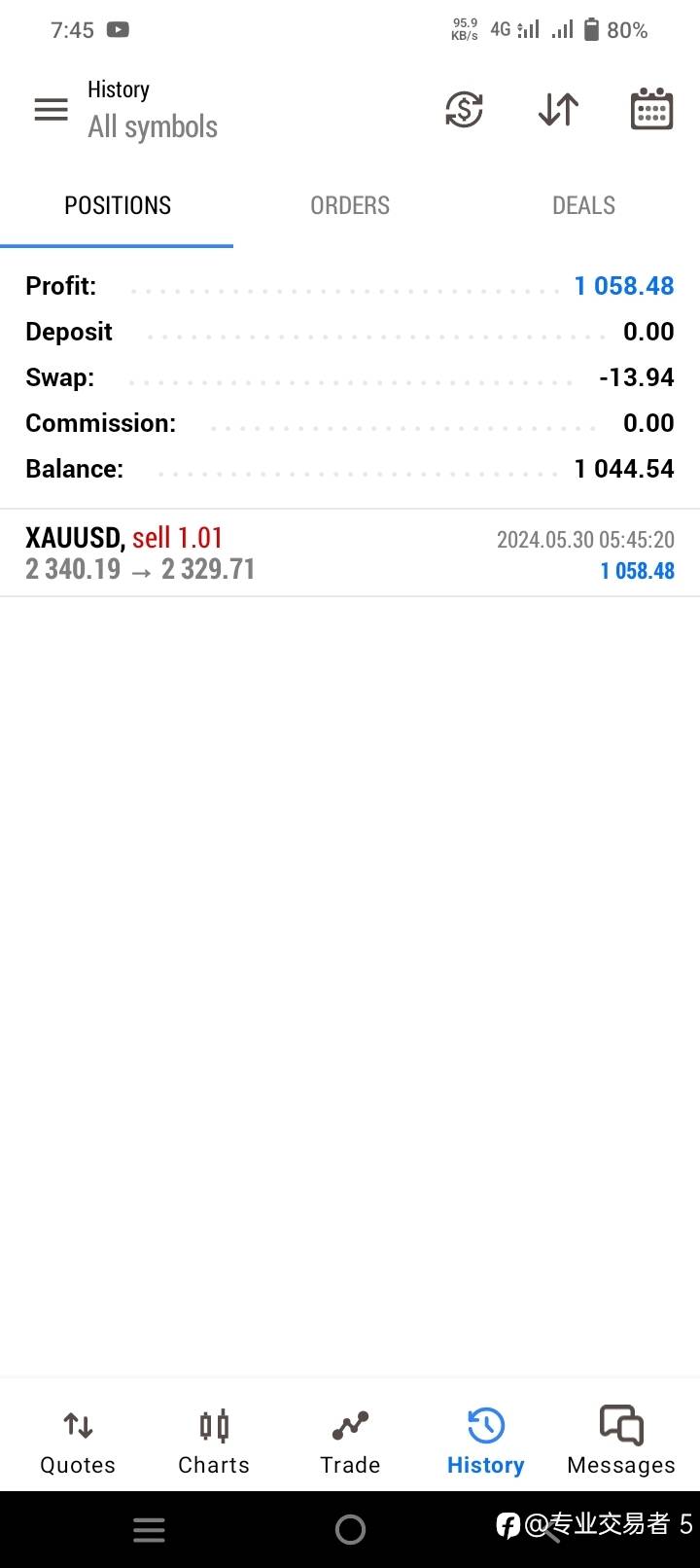Open the XAUUSD sell 1.01 position
Image resolution: width=700 pixels, height=1568 pixels.
pos(350,552)
